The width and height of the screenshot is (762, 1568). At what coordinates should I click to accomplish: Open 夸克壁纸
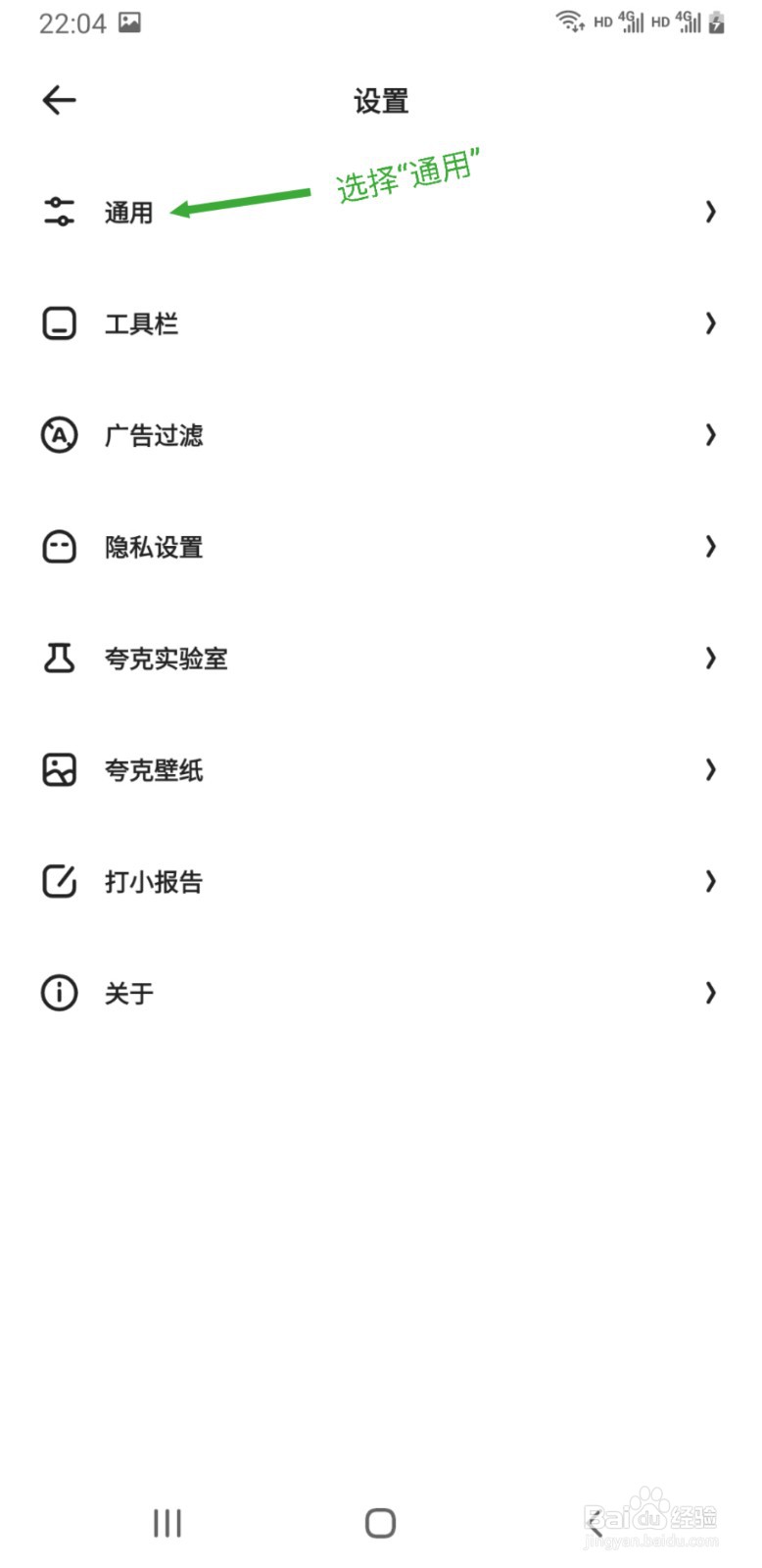coord(153,770)
